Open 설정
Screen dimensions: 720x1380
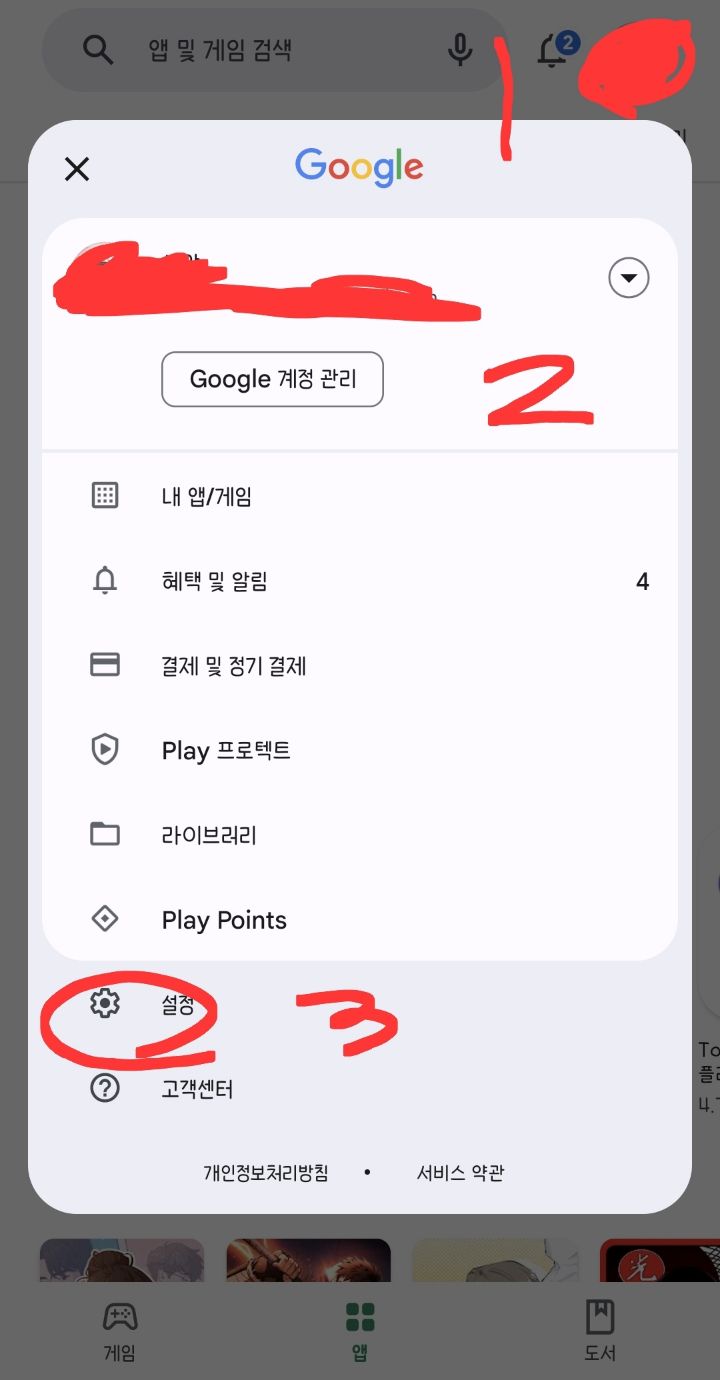177,1003
